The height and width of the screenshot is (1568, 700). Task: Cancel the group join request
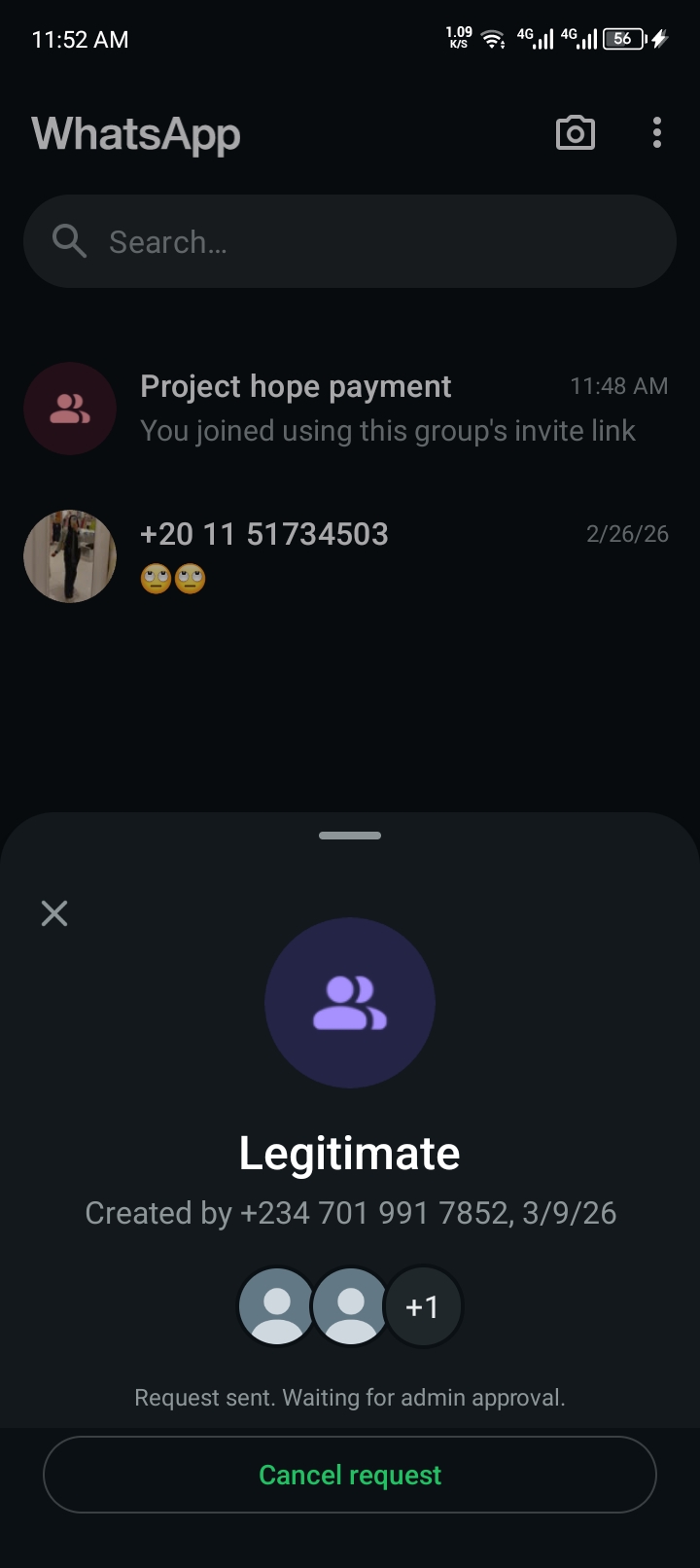[x=350, y=1475]
